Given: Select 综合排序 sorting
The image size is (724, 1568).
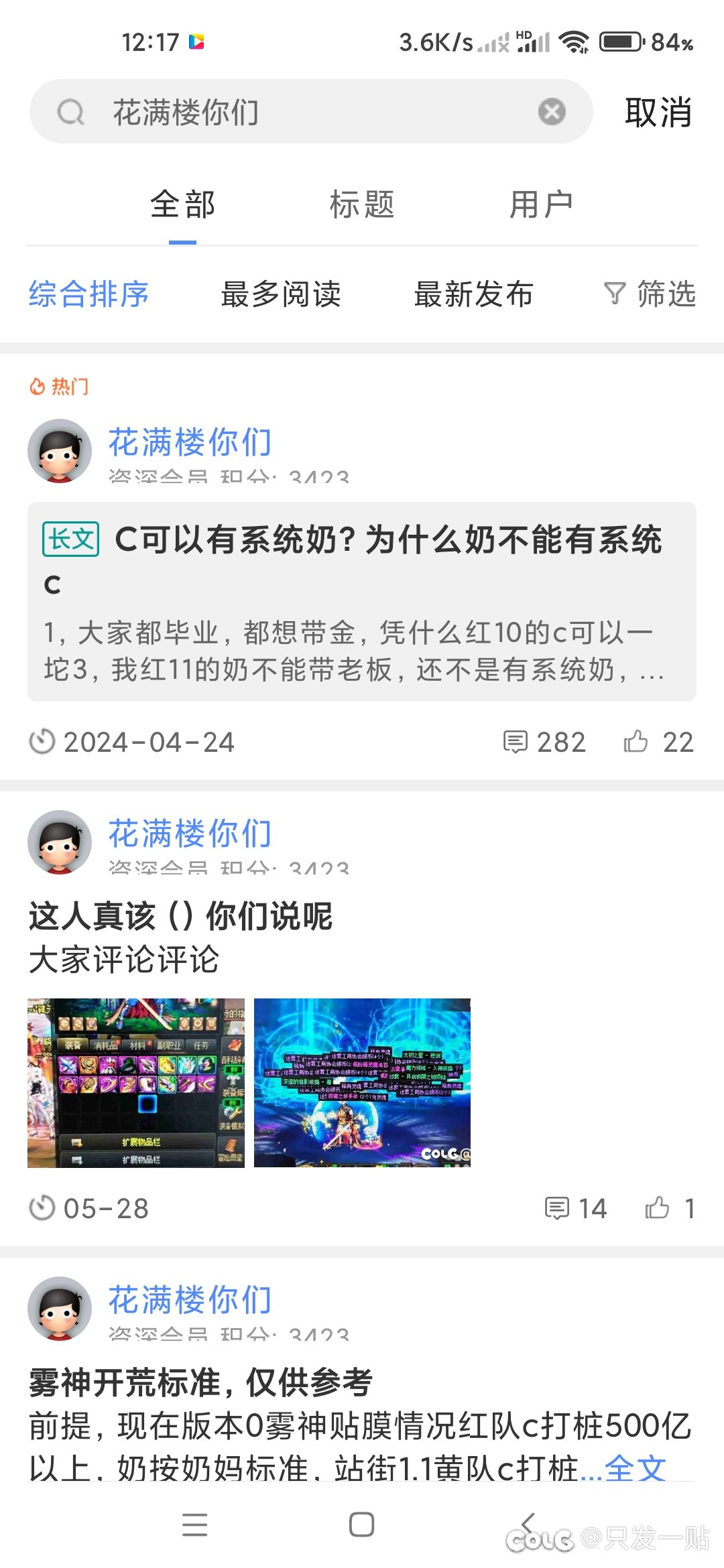Looking at the screenshot, I should (88, 294).
